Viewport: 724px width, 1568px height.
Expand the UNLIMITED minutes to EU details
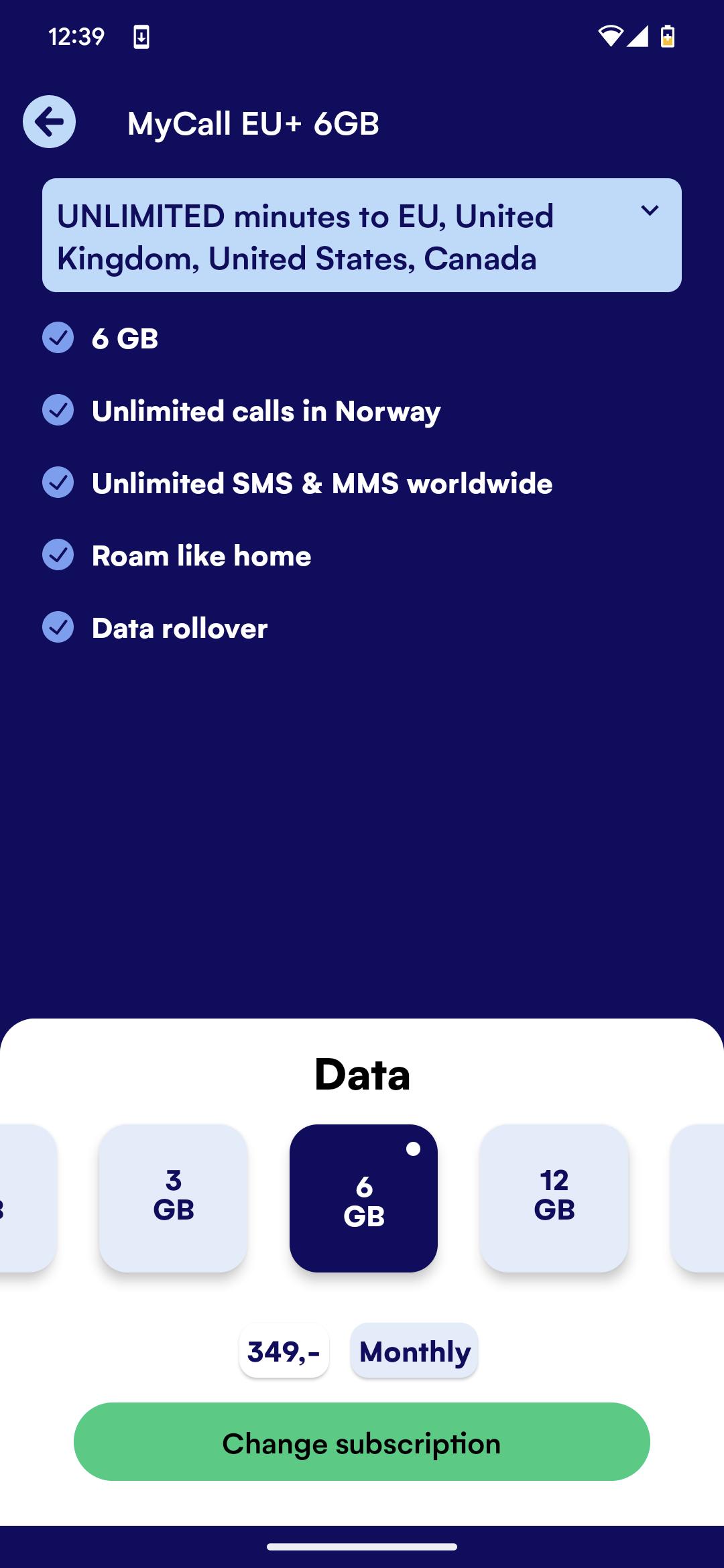tap(362, 235)
